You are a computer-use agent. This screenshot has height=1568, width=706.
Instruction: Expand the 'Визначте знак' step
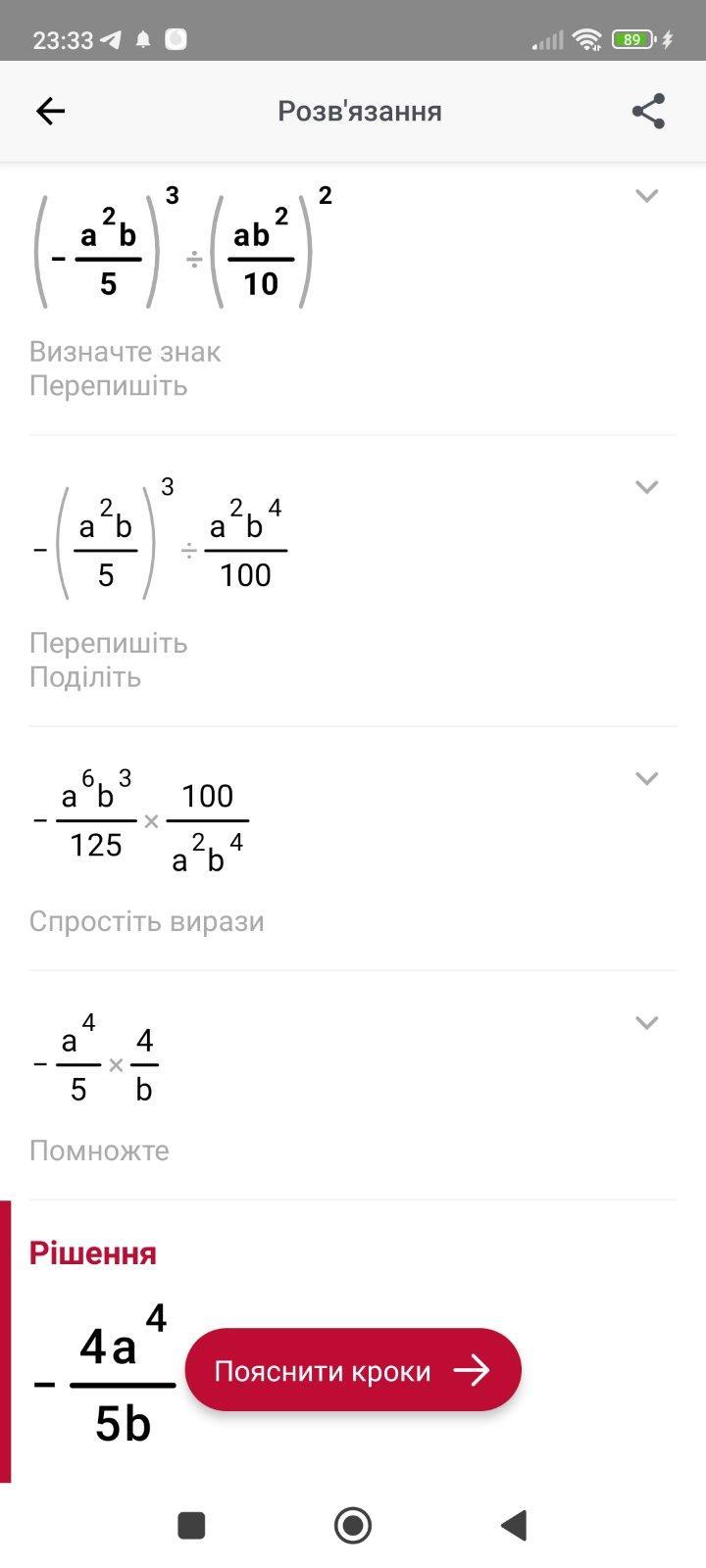(x=646, y=196)
